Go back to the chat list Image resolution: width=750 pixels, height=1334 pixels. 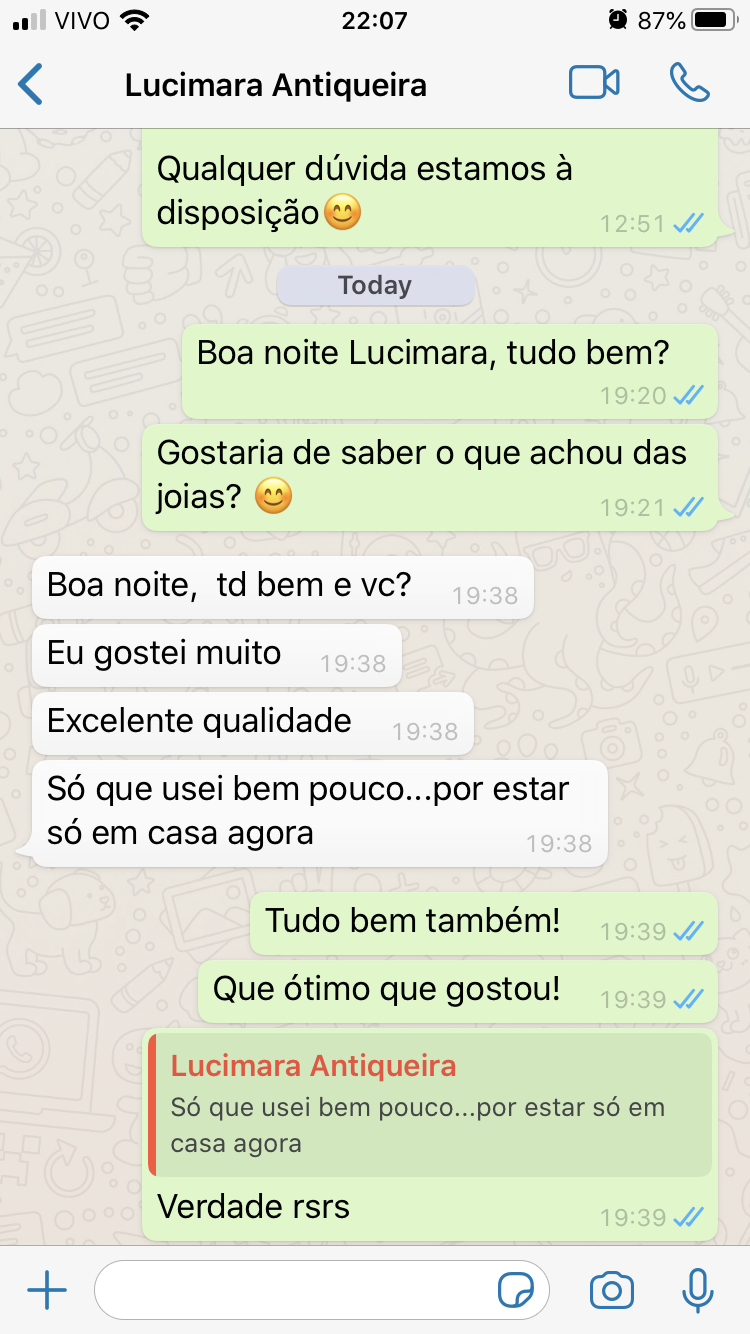[32, 84]
